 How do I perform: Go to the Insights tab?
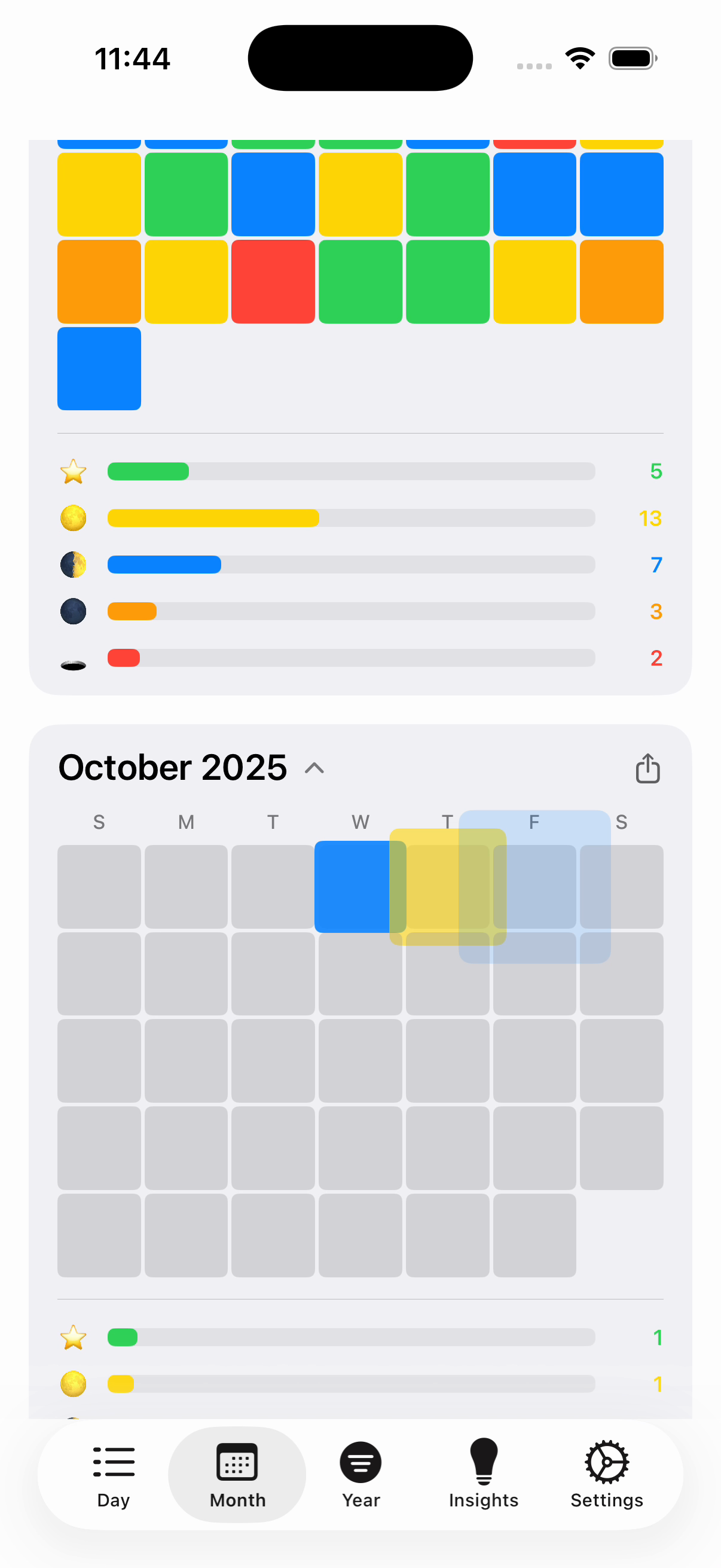[x=484, y=1474]
